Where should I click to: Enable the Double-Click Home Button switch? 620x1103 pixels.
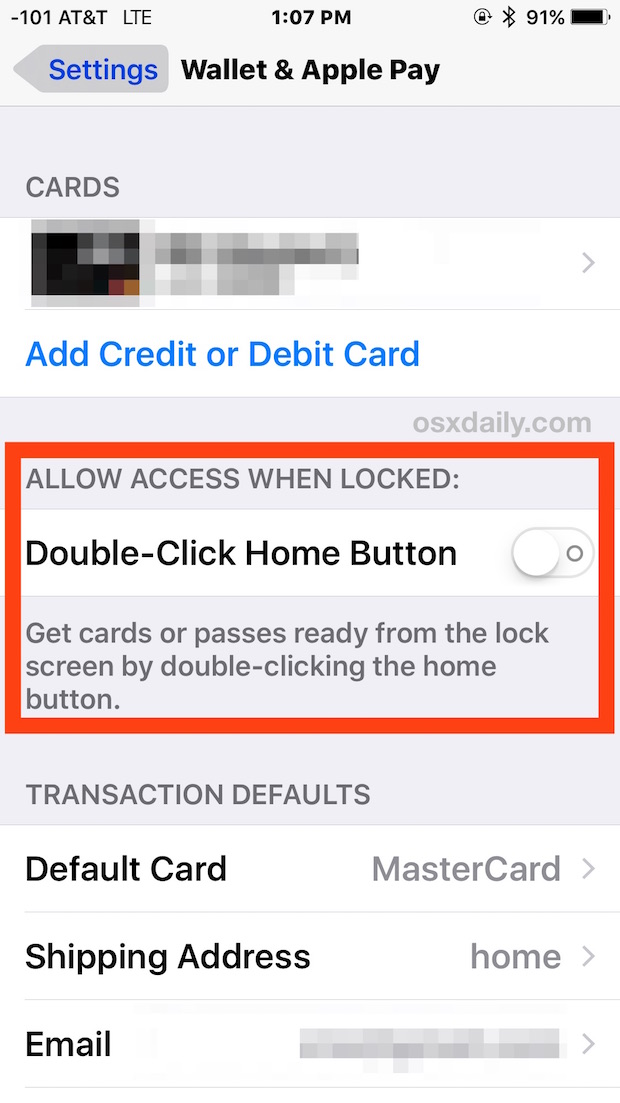(x=552, y=553)
